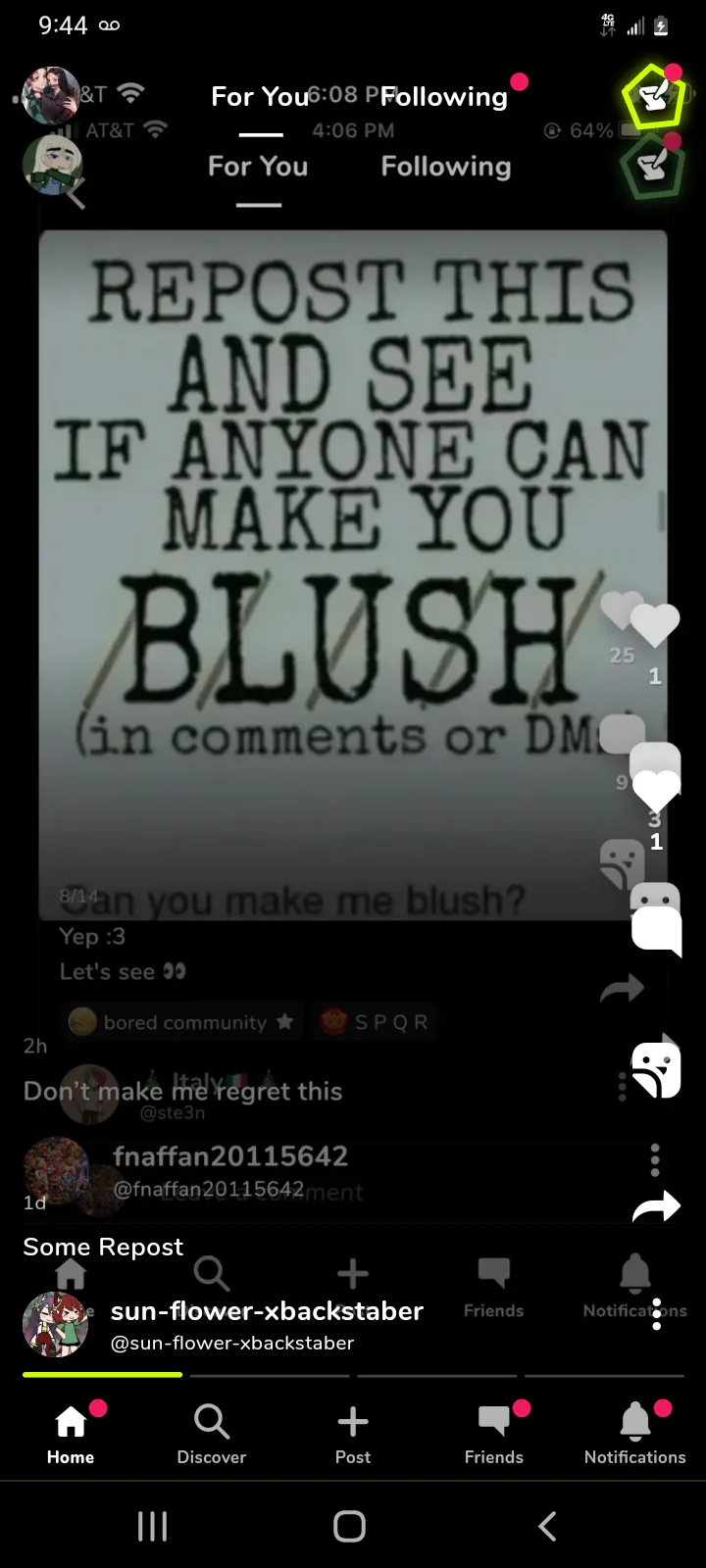Open sun-flower-xbackstaber's profile
Screen dimensions: 706x1568
tap(267, 1311)
